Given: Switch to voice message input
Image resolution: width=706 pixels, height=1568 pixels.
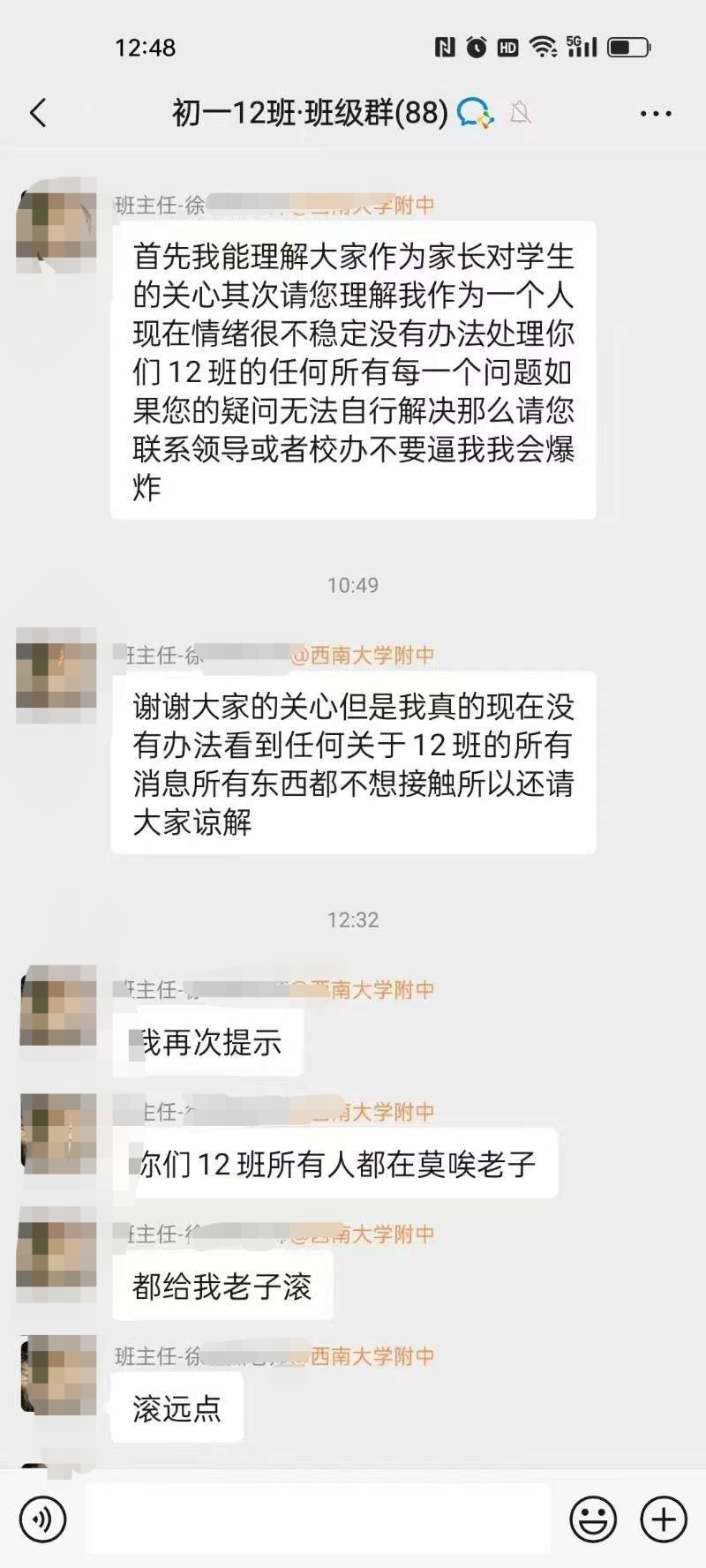Looking at the screenshot, I should [x=41, y=1519].
